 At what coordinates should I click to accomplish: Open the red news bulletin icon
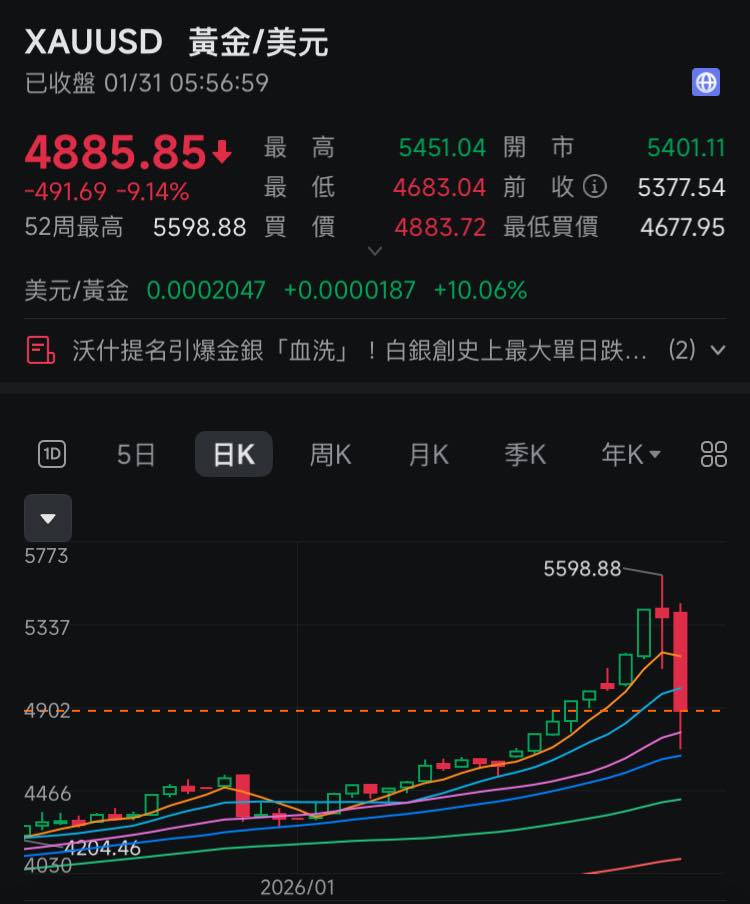click(41, 350)
